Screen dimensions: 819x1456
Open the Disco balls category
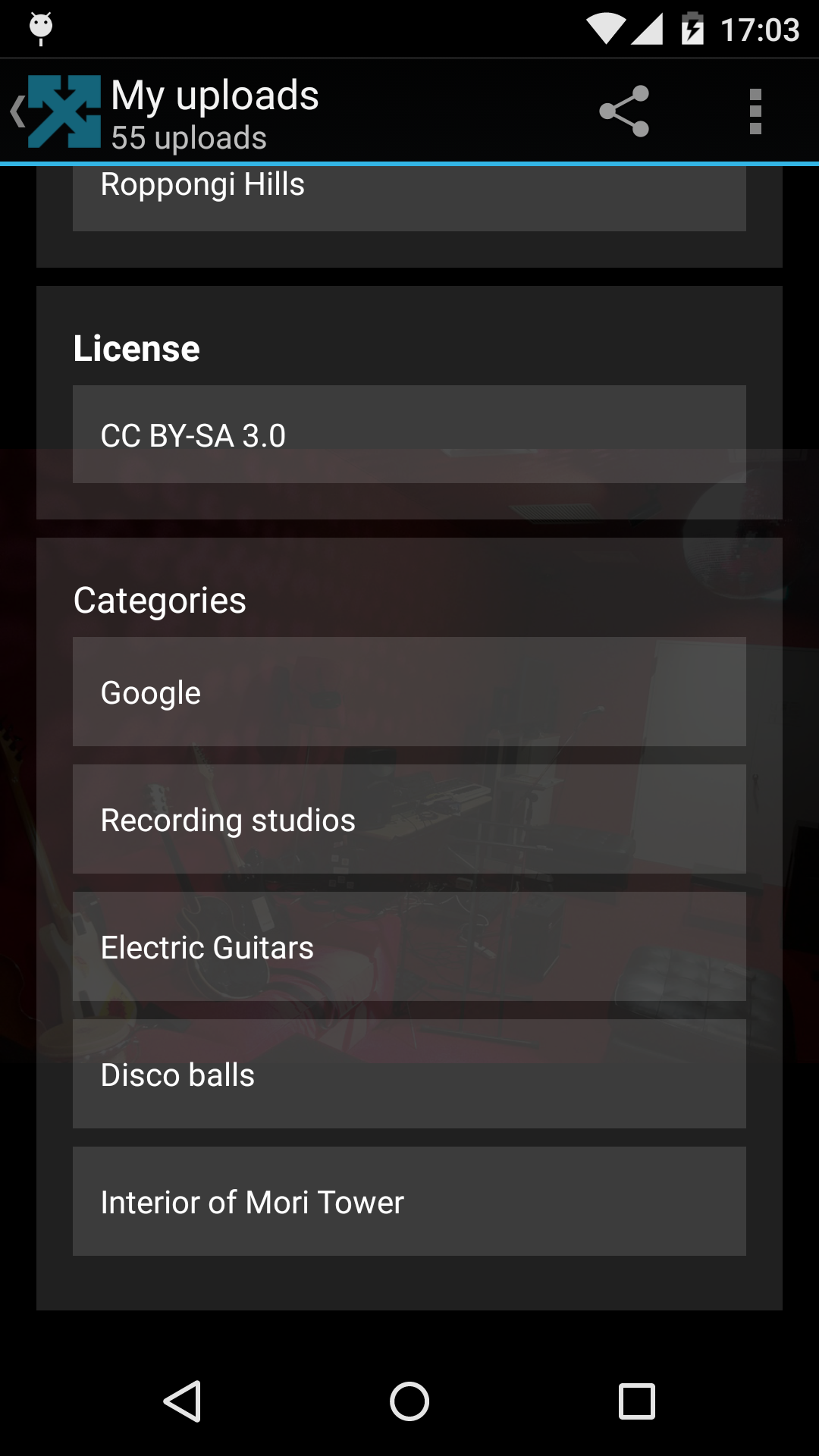click(409, 1074)
